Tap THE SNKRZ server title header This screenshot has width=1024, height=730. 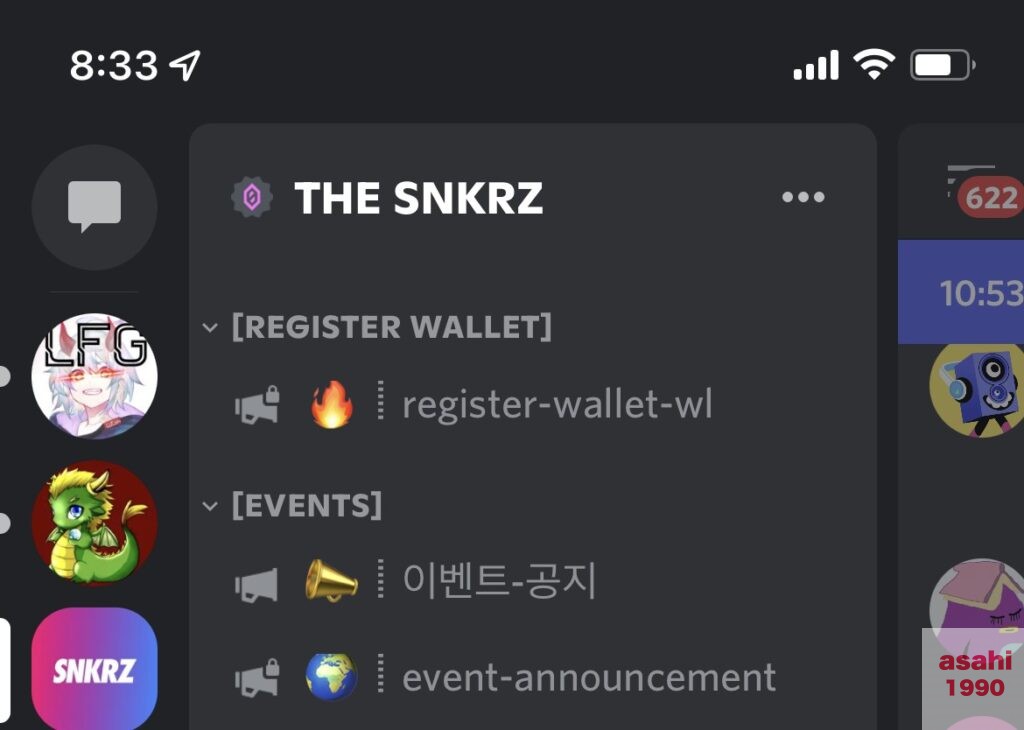pos(418,198)
